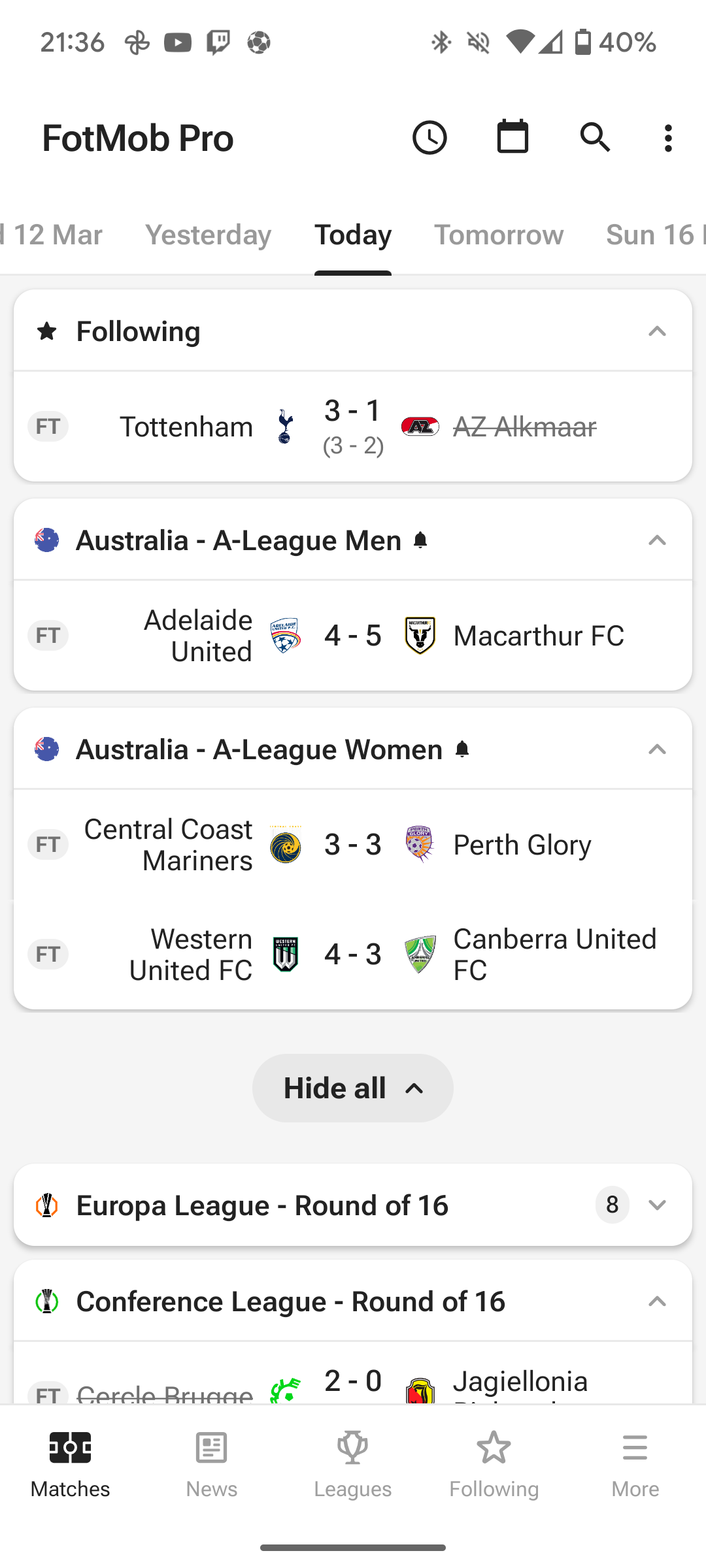Viewport: 706px width, 1568px height.
Task: Switch to the Yesterday tab
Action: (x=208, y=235)
